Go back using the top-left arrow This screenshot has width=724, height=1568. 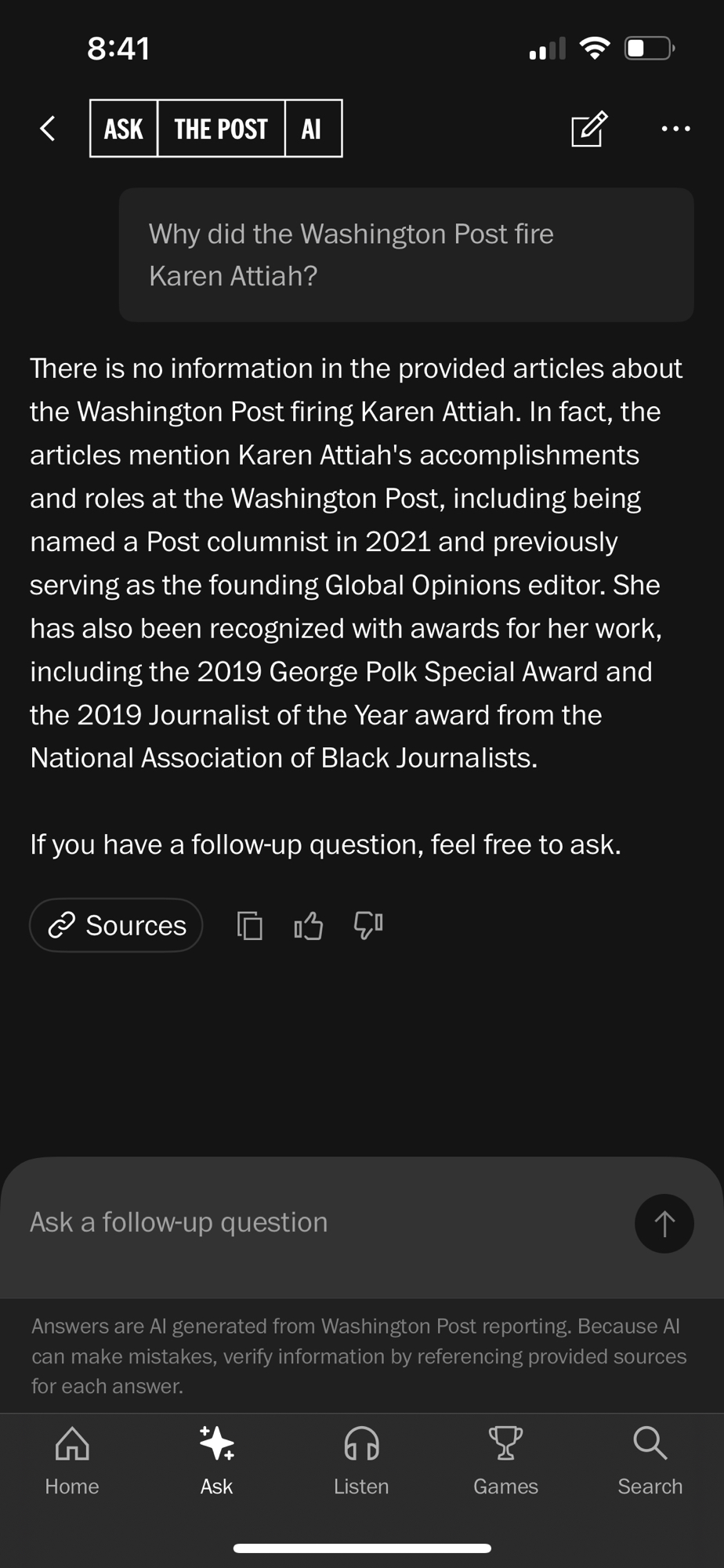[x=48, y=129]
